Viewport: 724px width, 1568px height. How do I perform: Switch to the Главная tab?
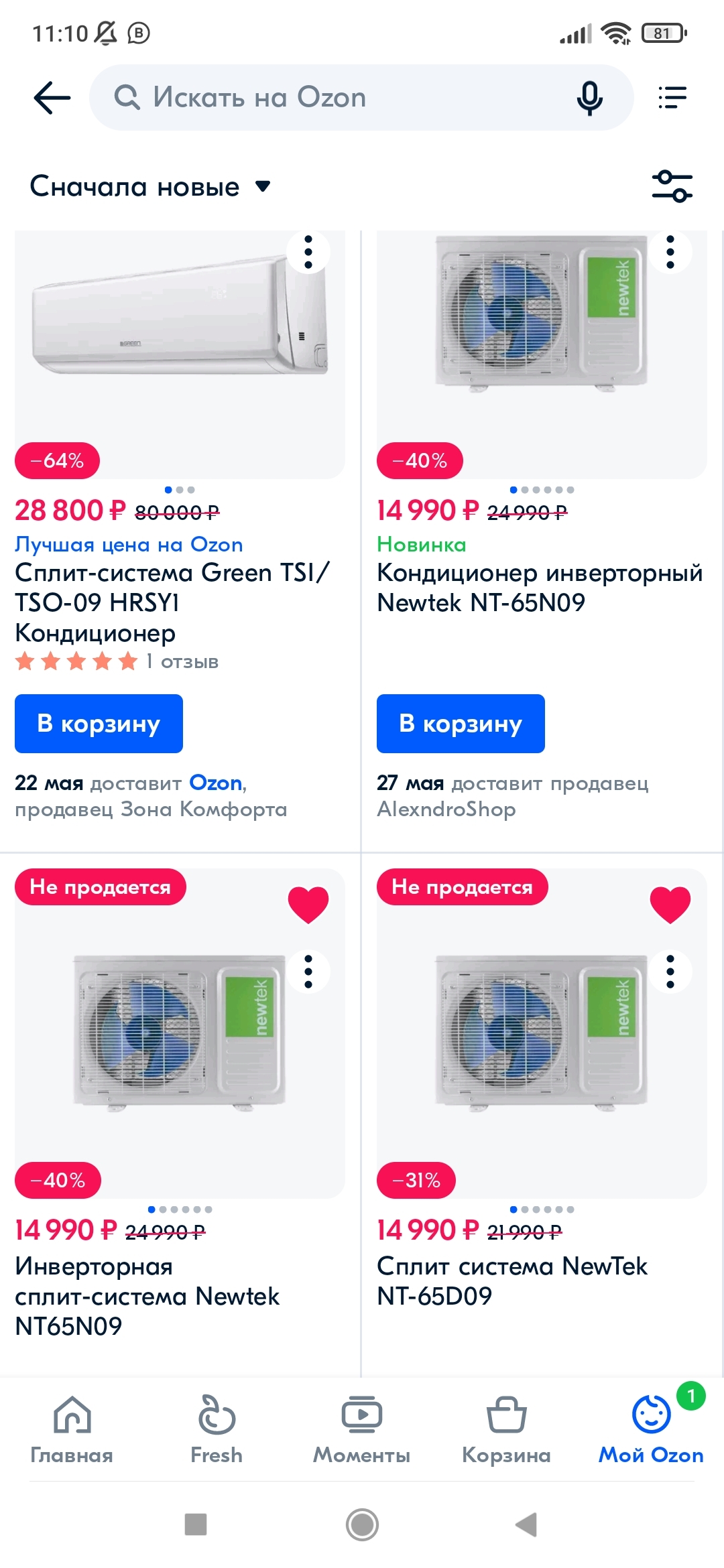[x=72, y=1429]
